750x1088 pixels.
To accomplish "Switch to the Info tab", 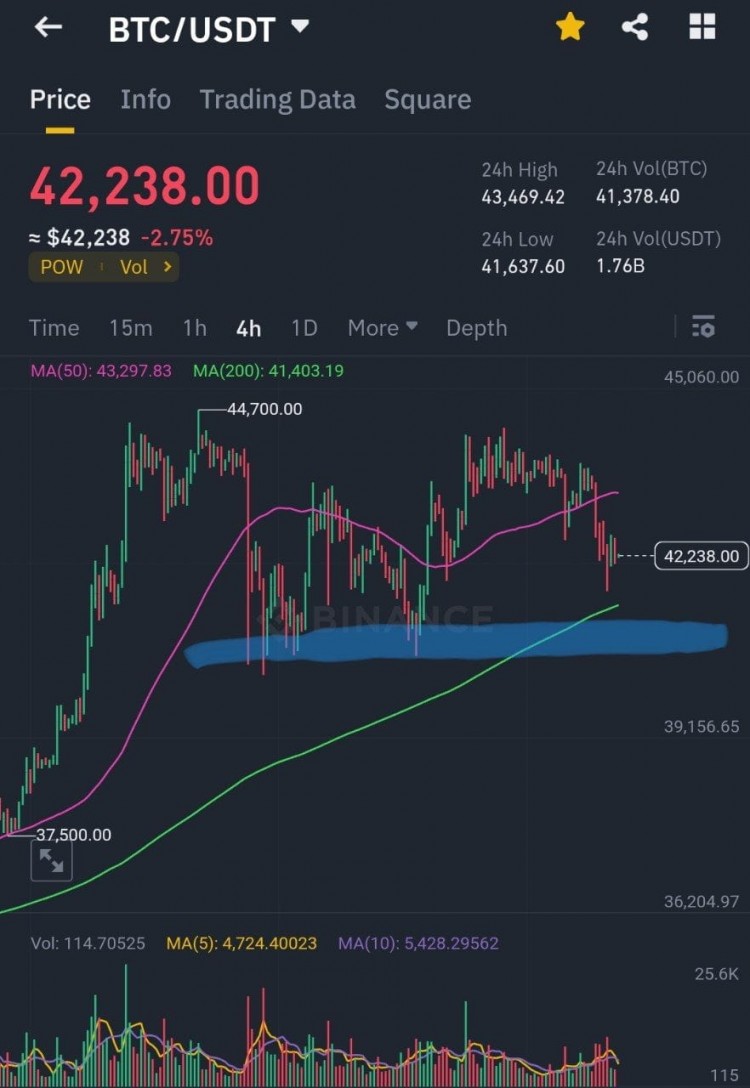I will (145, 100).
